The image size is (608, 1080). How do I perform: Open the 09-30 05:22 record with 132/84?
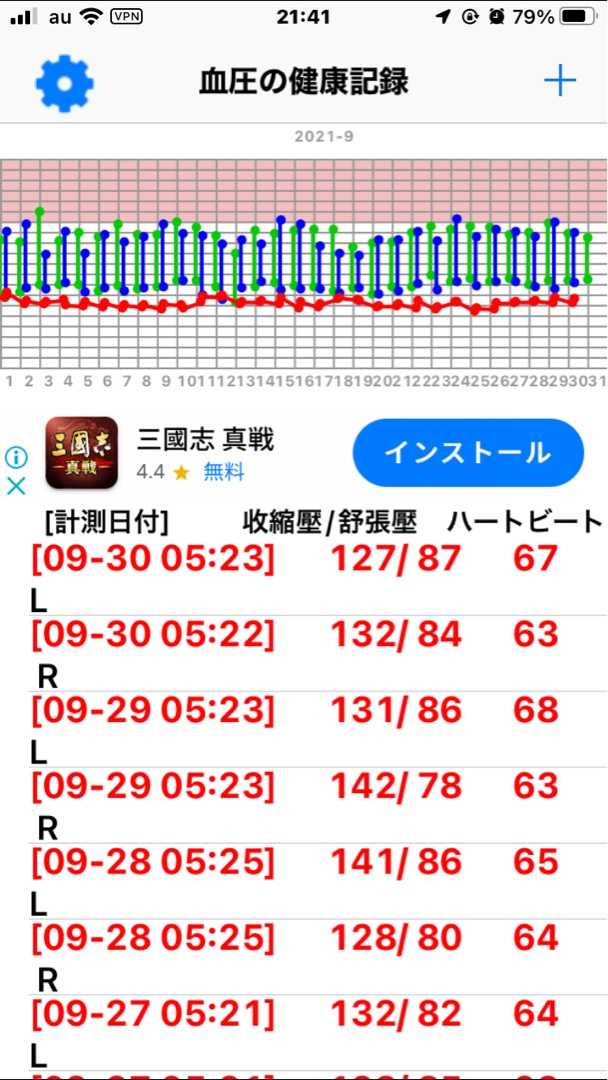coord(304,653)
